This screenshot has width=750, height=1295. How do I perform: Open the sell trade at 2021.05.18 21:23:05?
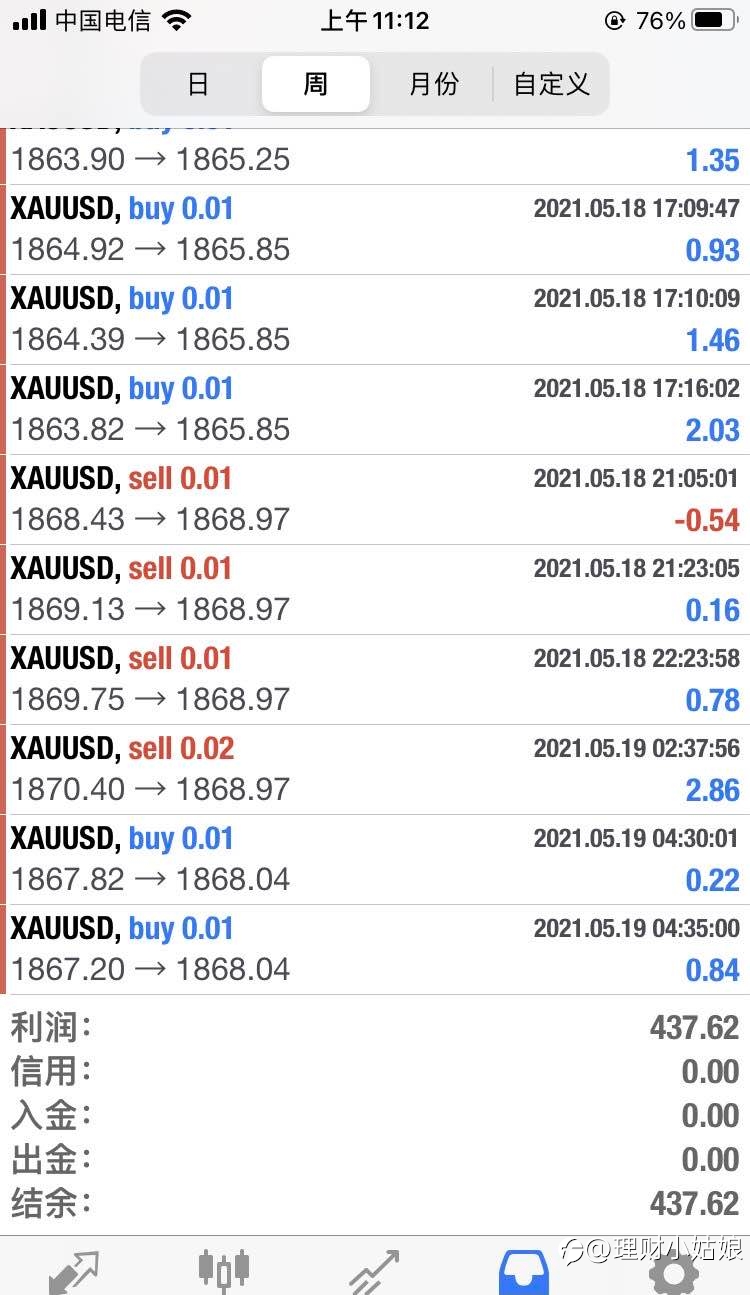coord(375,590)
